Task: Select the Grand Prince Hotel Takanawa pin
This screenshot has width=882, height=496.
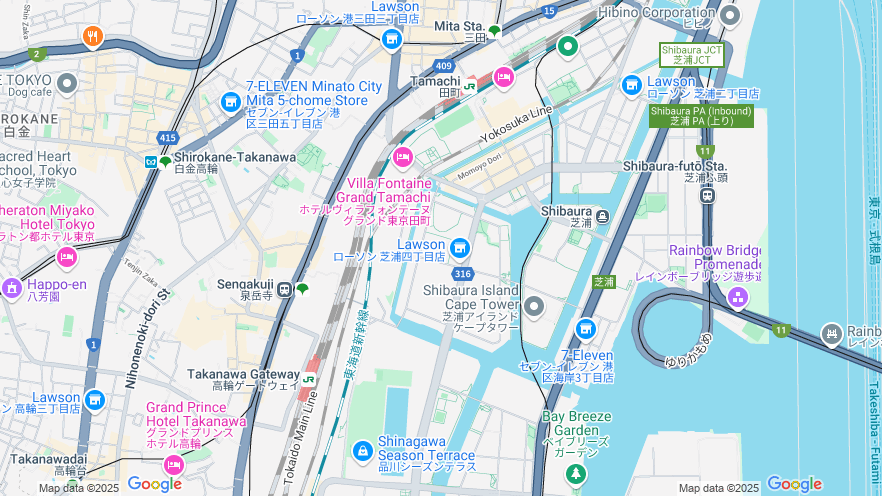Action: (x=174, y=464)
